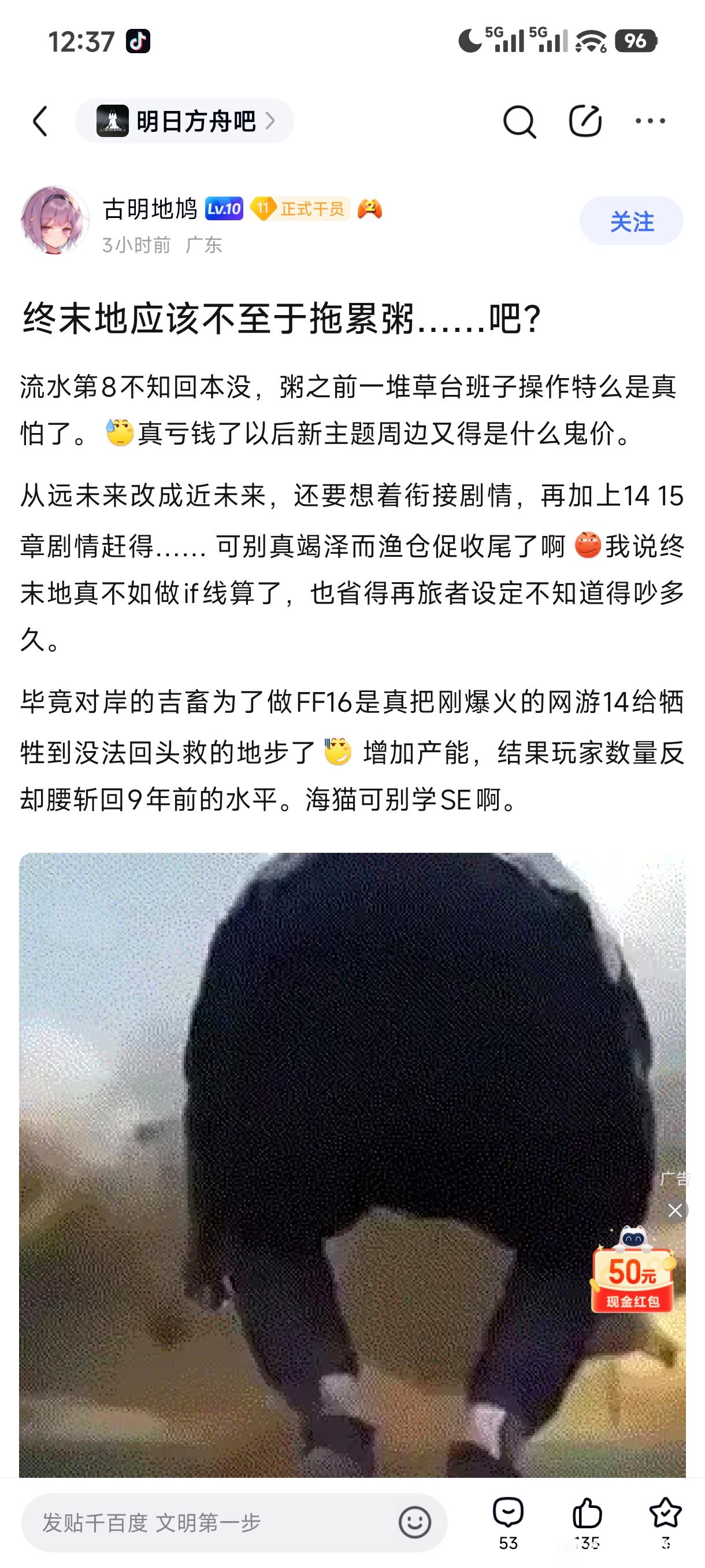Open the 50元 现金红包 promotion

[633, 1270]
